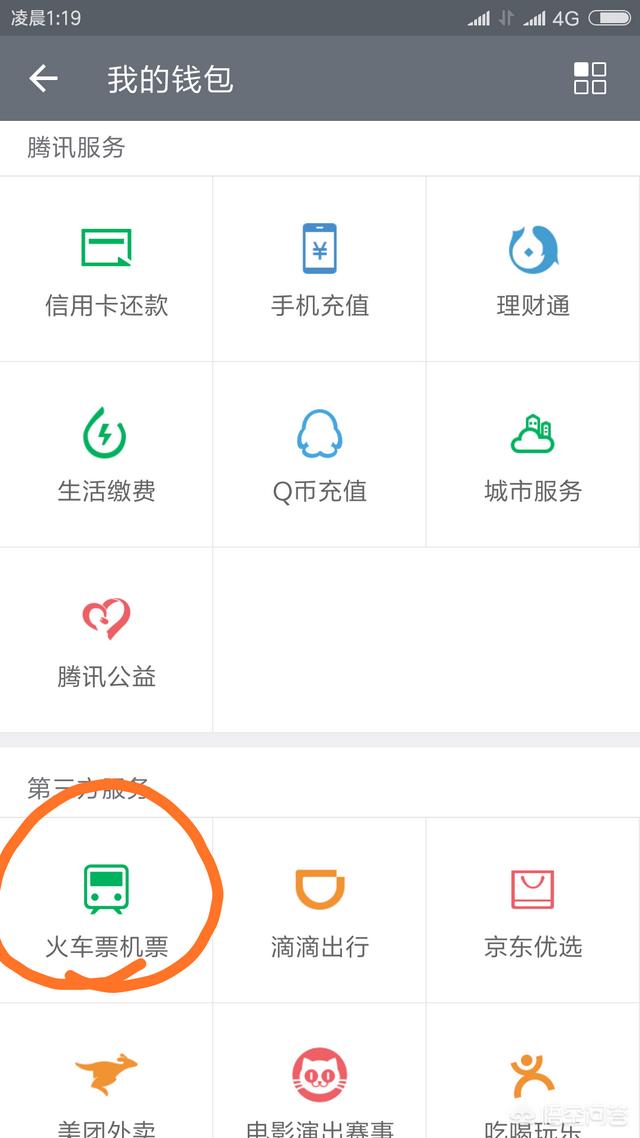Go back from 我的钱包

tap(43, 79)
